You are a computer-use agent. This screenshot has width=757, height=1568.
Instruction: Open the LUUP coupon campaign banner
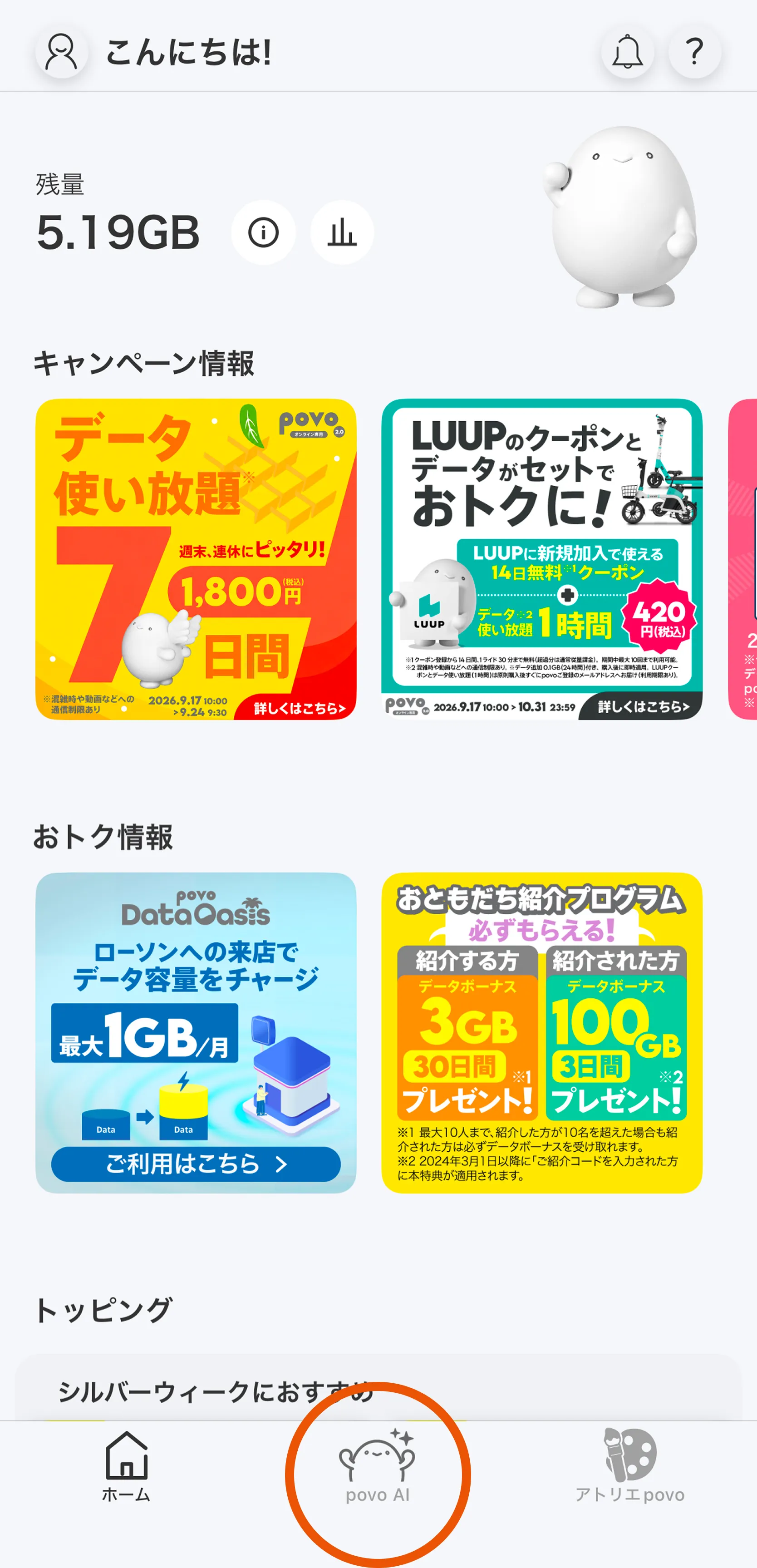pos(541,559)
